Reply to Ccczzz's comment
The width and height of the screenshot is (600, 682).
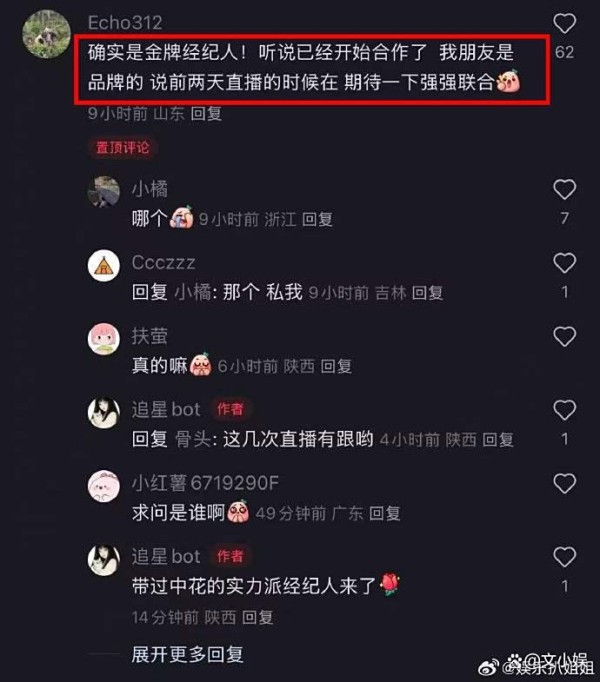coord(427,293)
